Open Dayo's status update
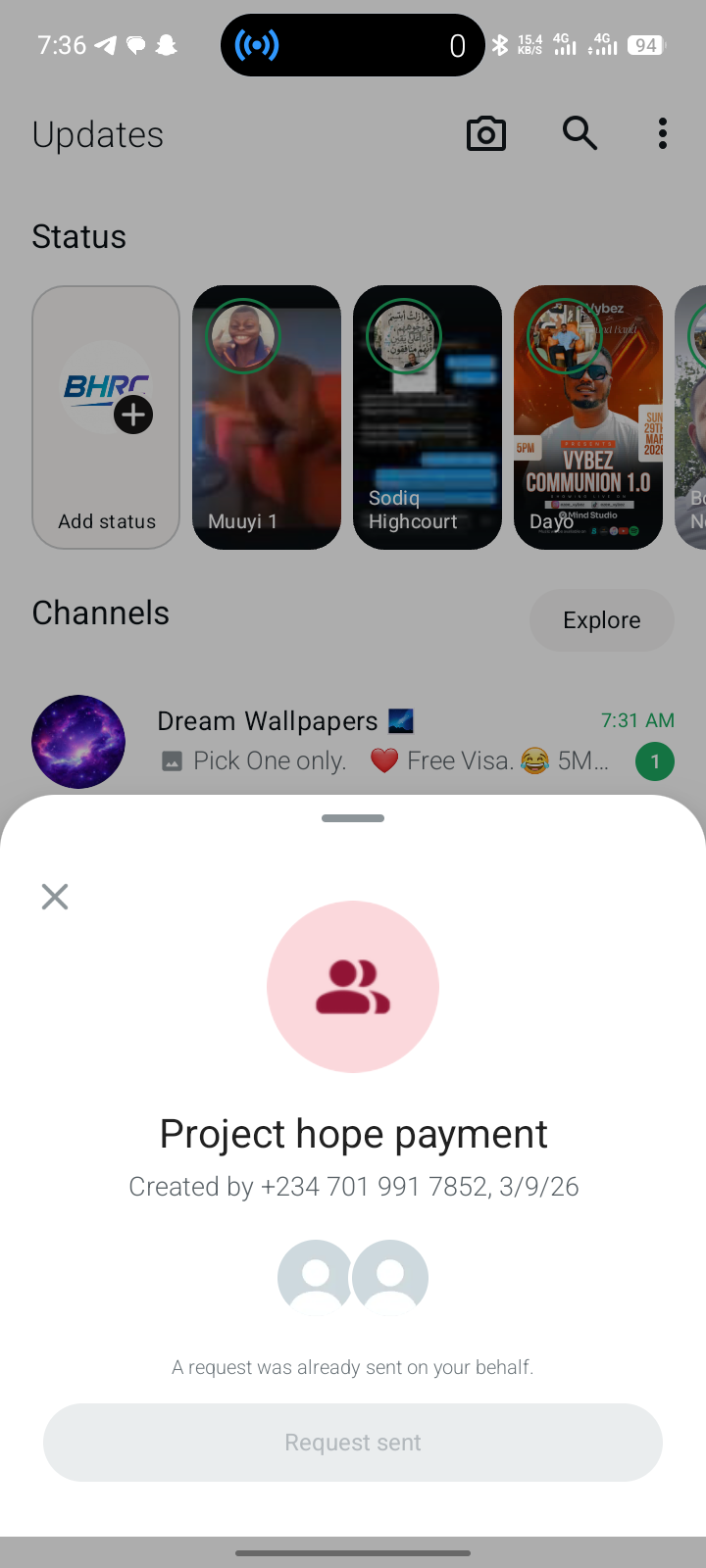This screenshot has height=1568, width=706. [x=588, y=417]
